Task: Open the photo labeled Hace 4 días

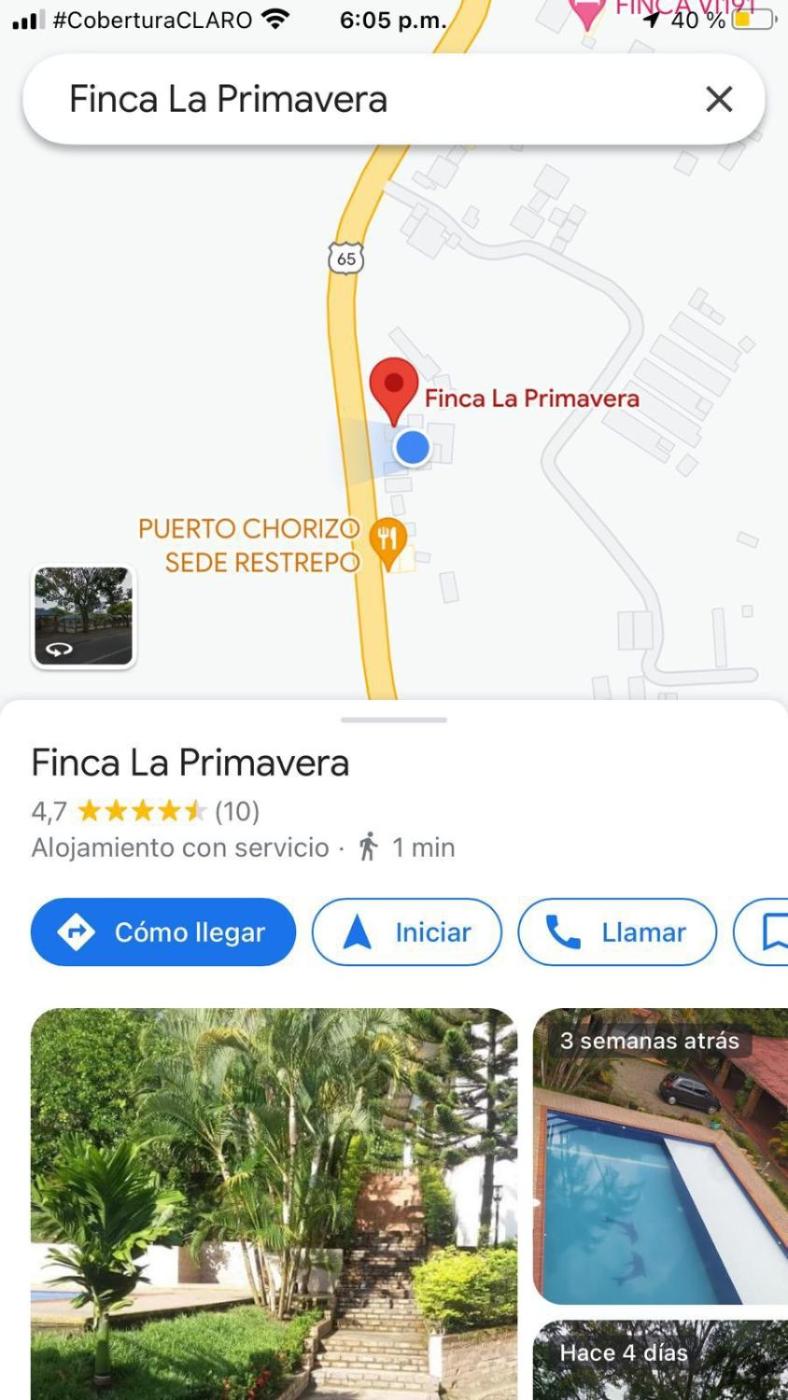Action: tap(661, 1362)
